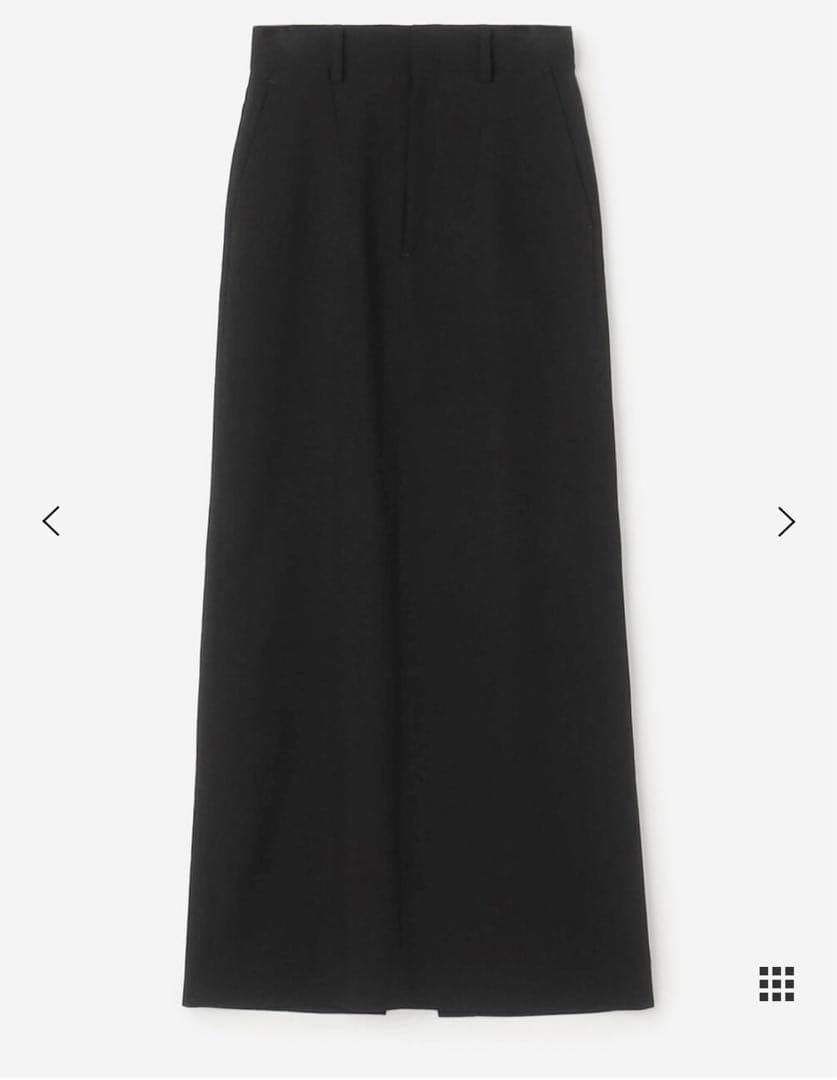837x1080 pixels.
Task: Go to the previous product image
Action: click(51, 521)
